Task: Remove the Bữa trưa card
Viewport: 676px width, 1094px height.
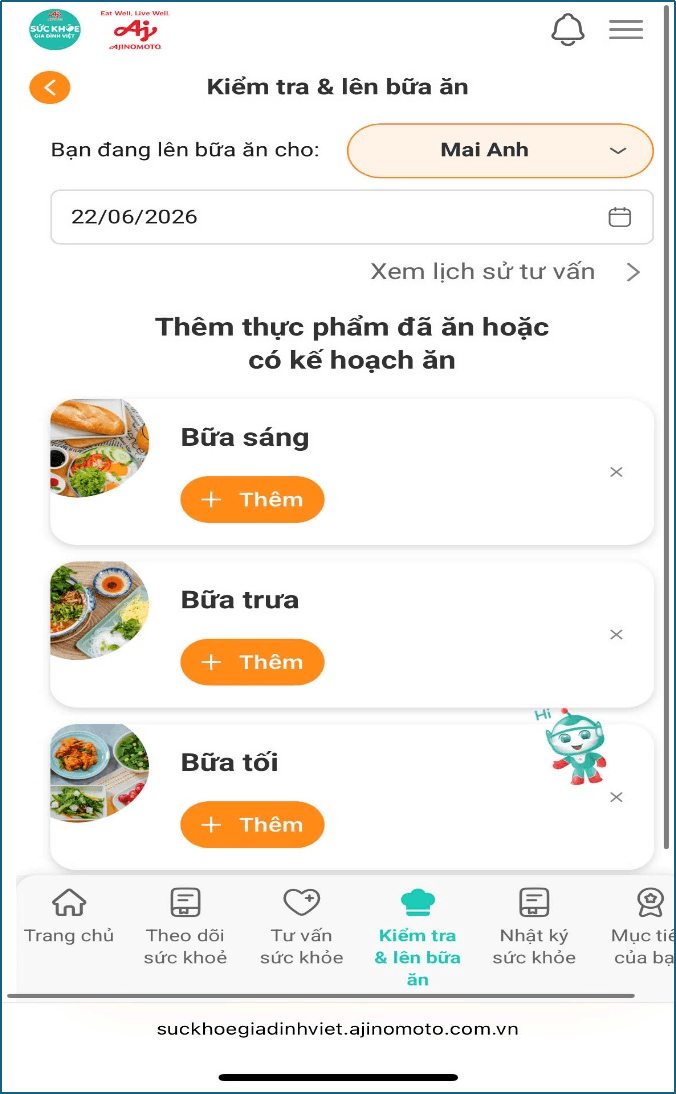Action: pos(616,635)
